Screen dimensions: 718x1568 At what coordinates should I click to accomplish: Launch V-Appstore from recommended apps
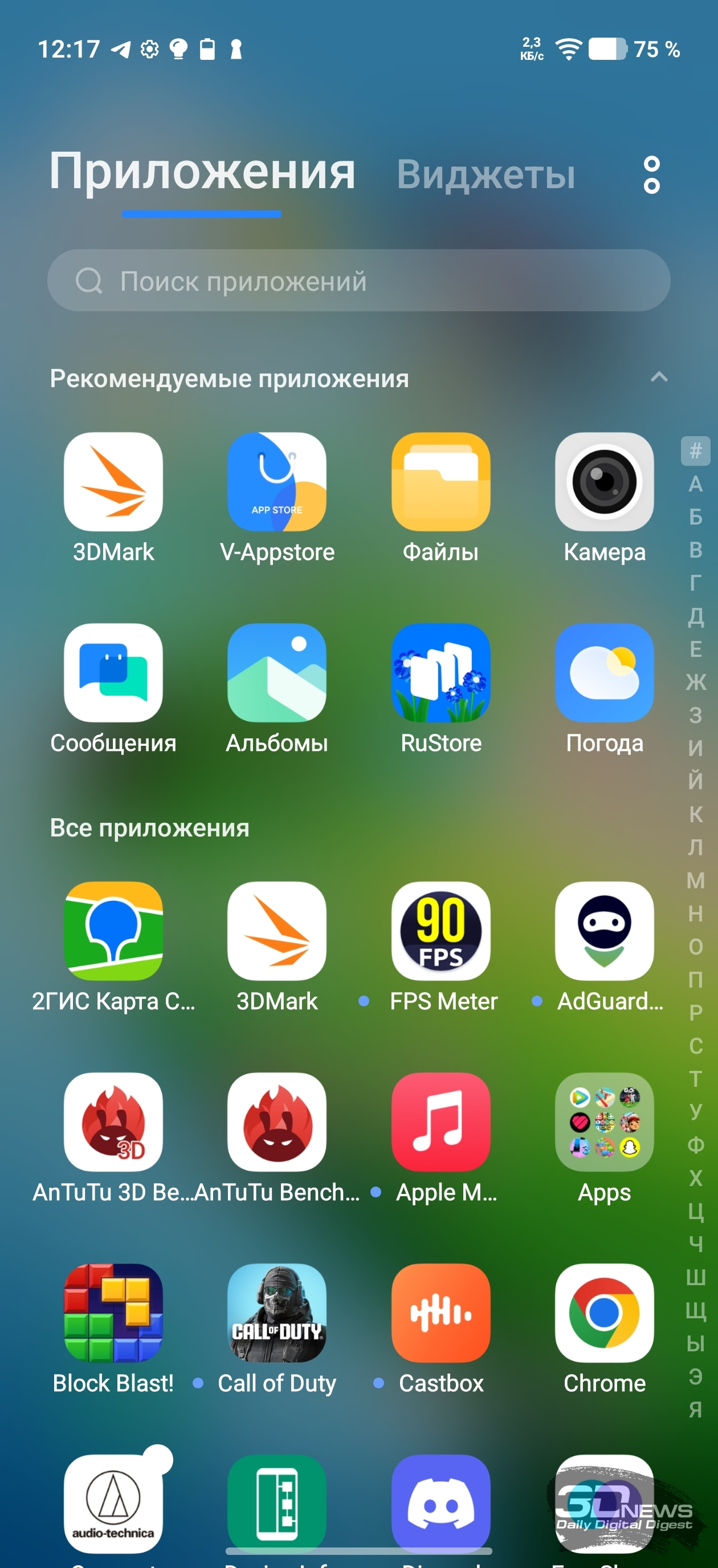pyautogui.click(x=277, y=482)
